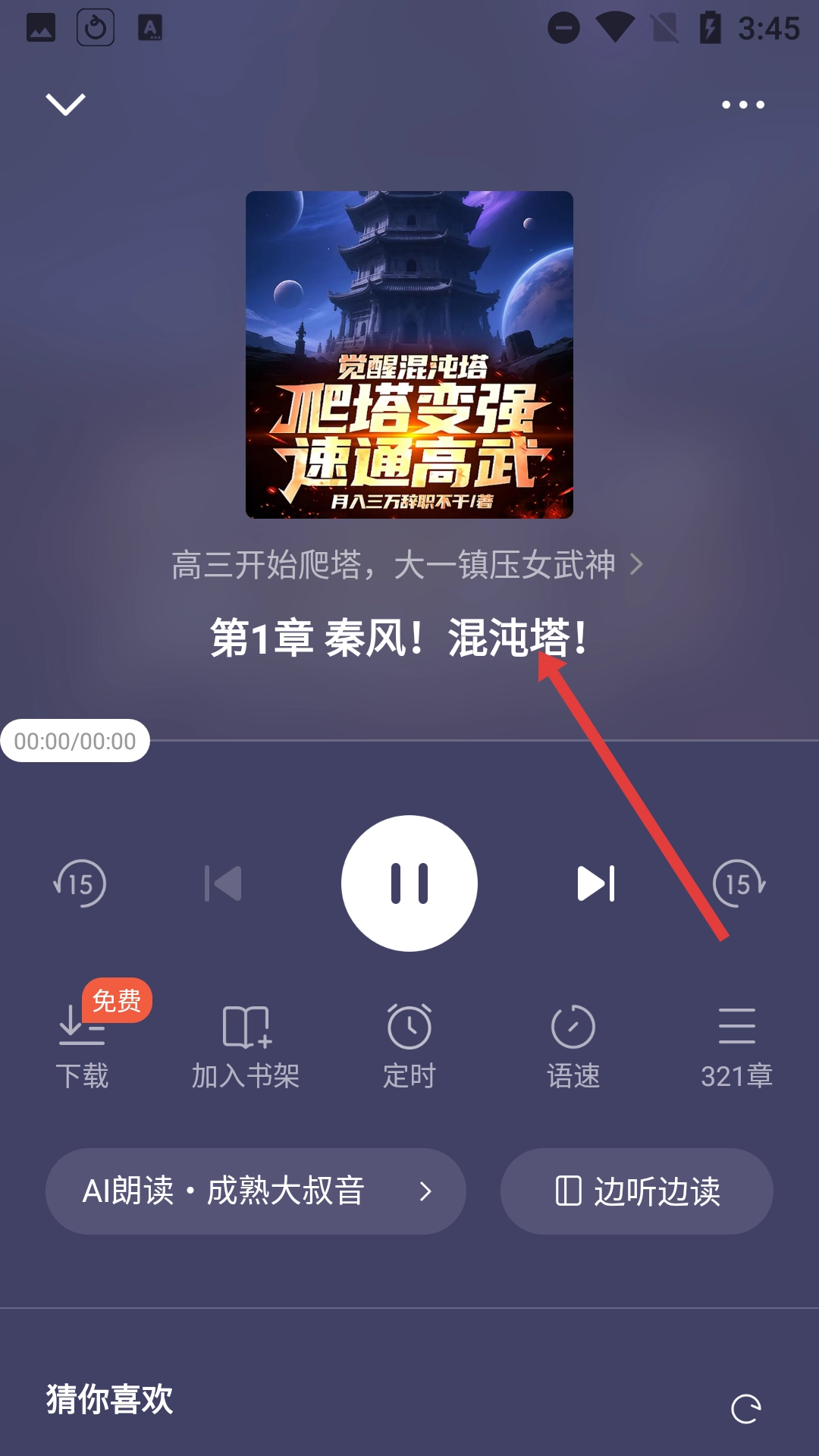Viewport: 819px width, 1456px height.
Task: Tap 下载 to download for free
Action: point(82,1046)
